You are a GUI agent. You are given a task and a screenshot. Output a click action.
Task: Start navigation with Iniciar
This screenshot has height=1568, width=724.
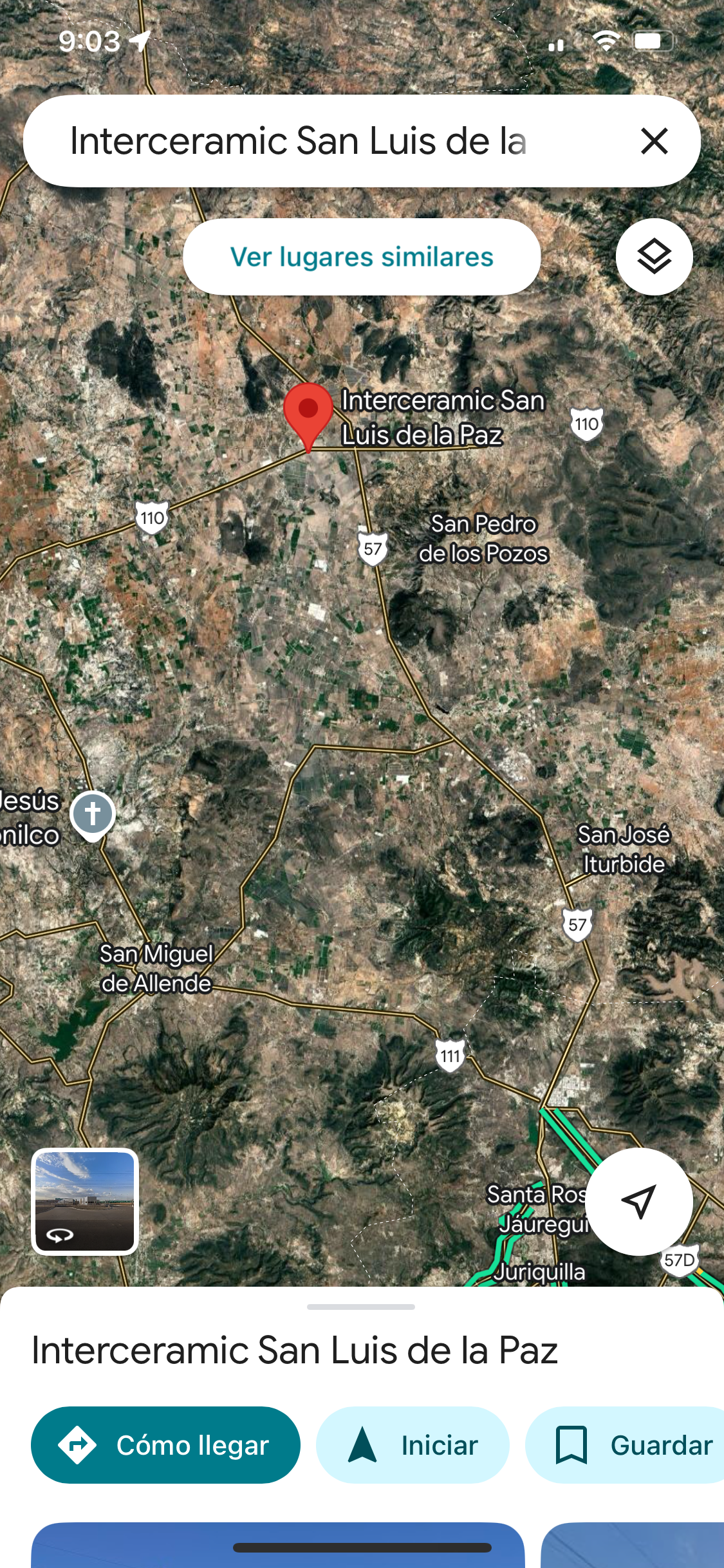(413, 1445)
